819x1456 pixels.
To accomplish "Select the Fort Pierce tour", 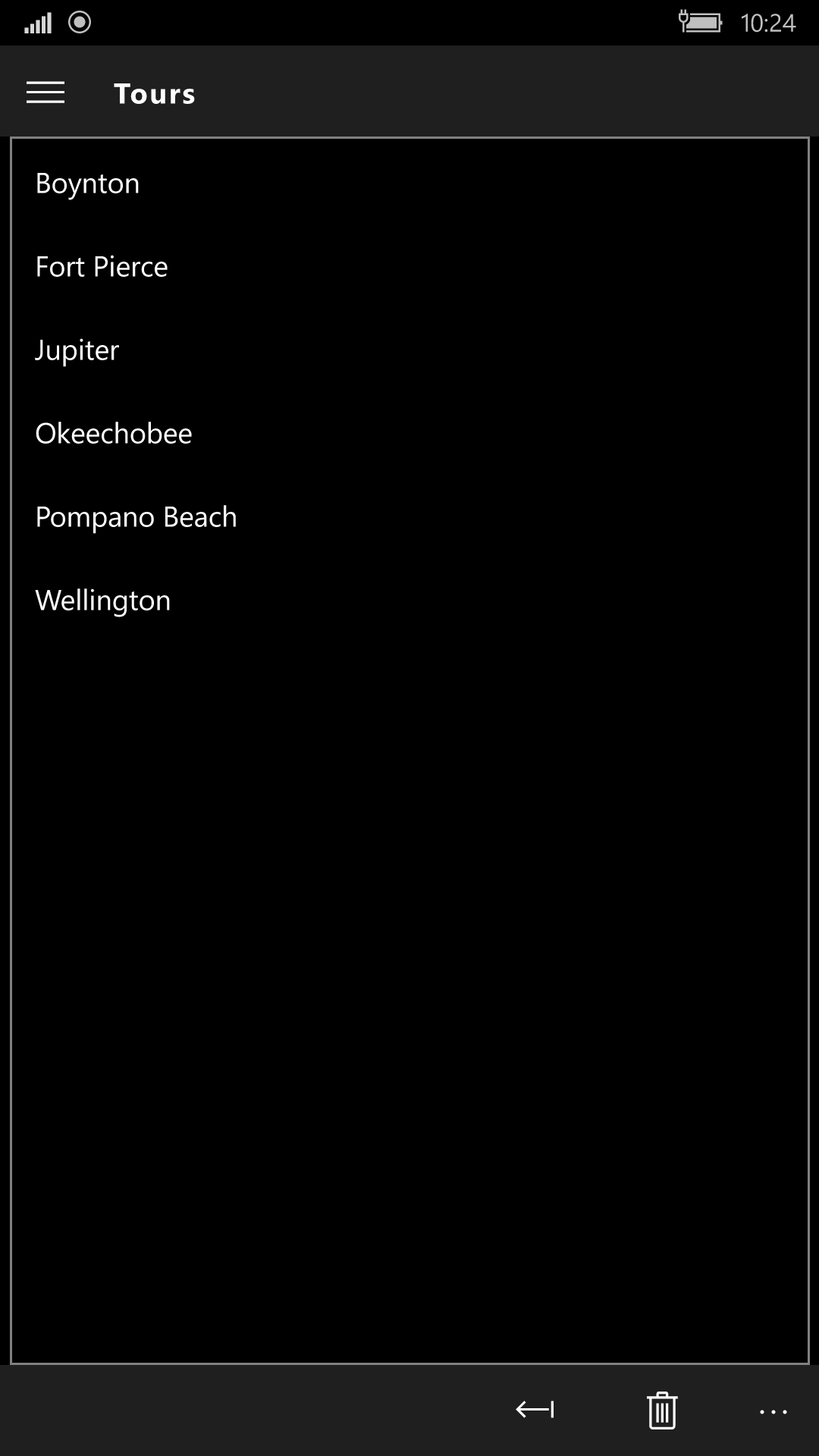I will (409, 267).
